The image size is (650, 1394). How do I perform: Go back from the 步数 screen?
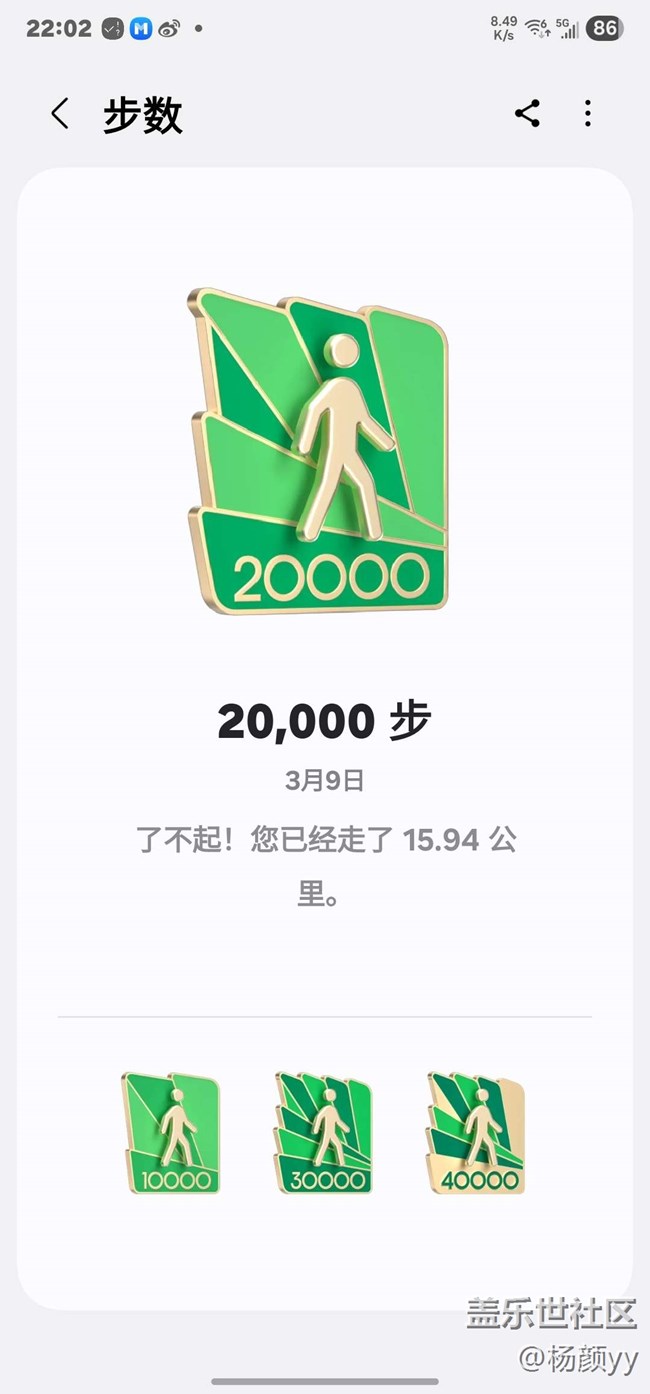[60, 114]
